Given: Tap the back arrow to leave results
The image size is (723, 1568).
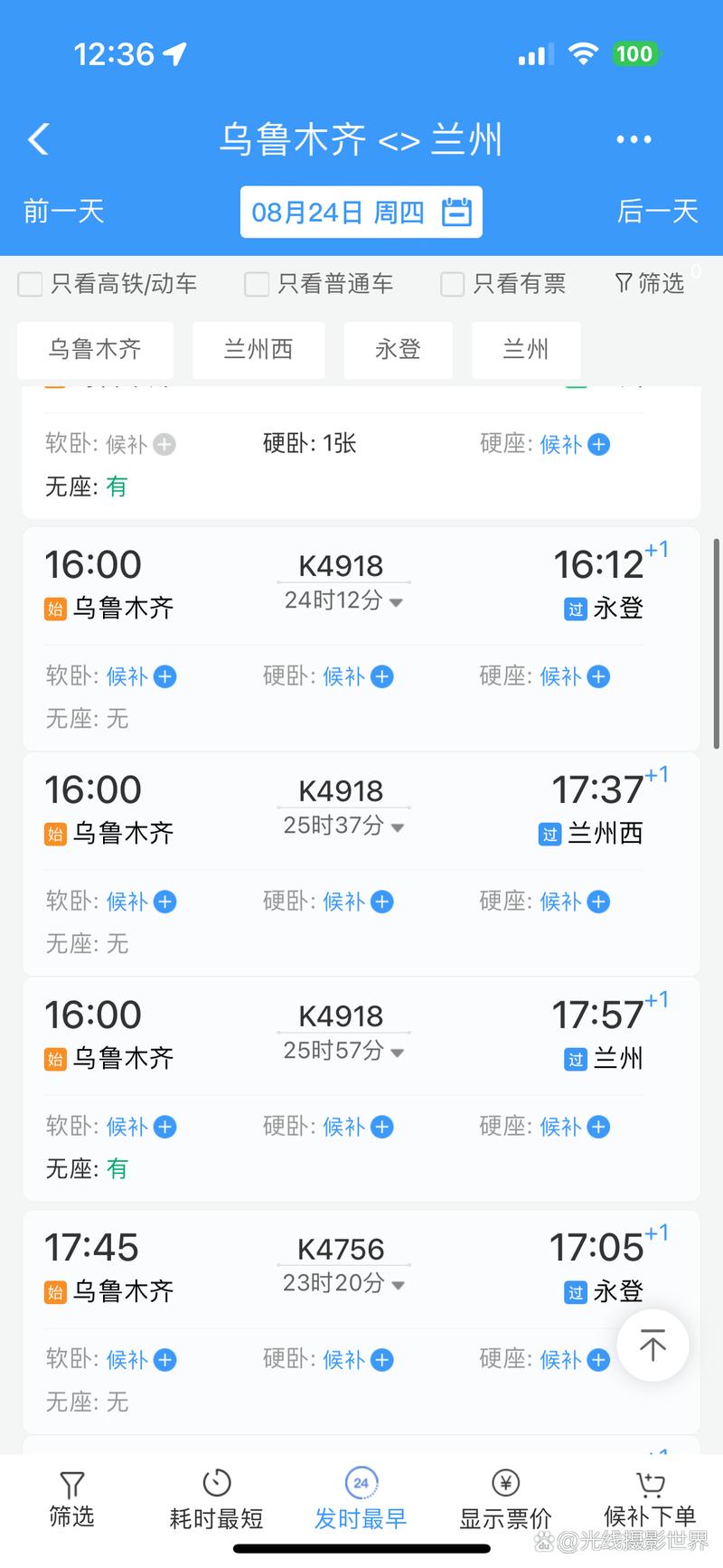Looking at the screenshot, I should [x=36, y=139].
